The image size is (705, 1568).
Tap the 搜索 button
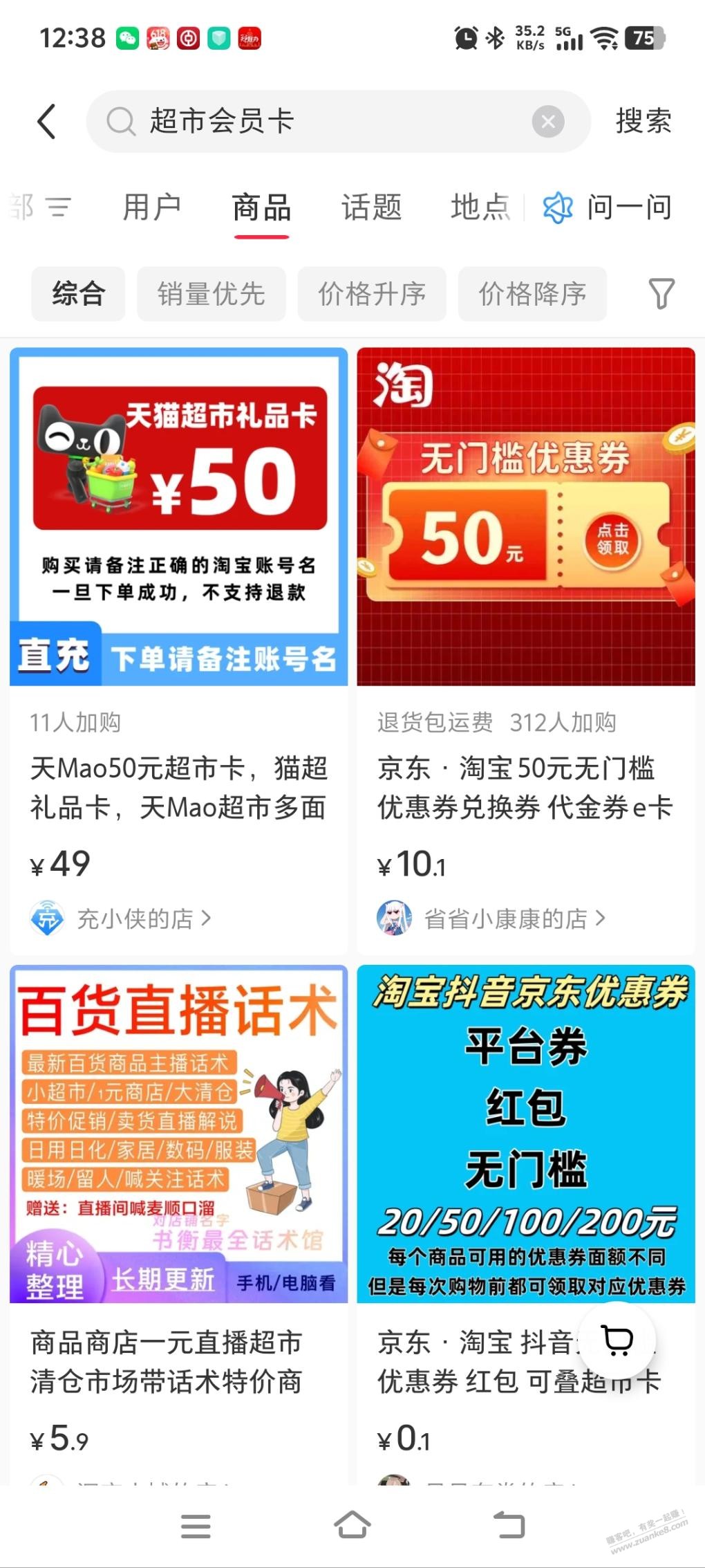point(643,122)
